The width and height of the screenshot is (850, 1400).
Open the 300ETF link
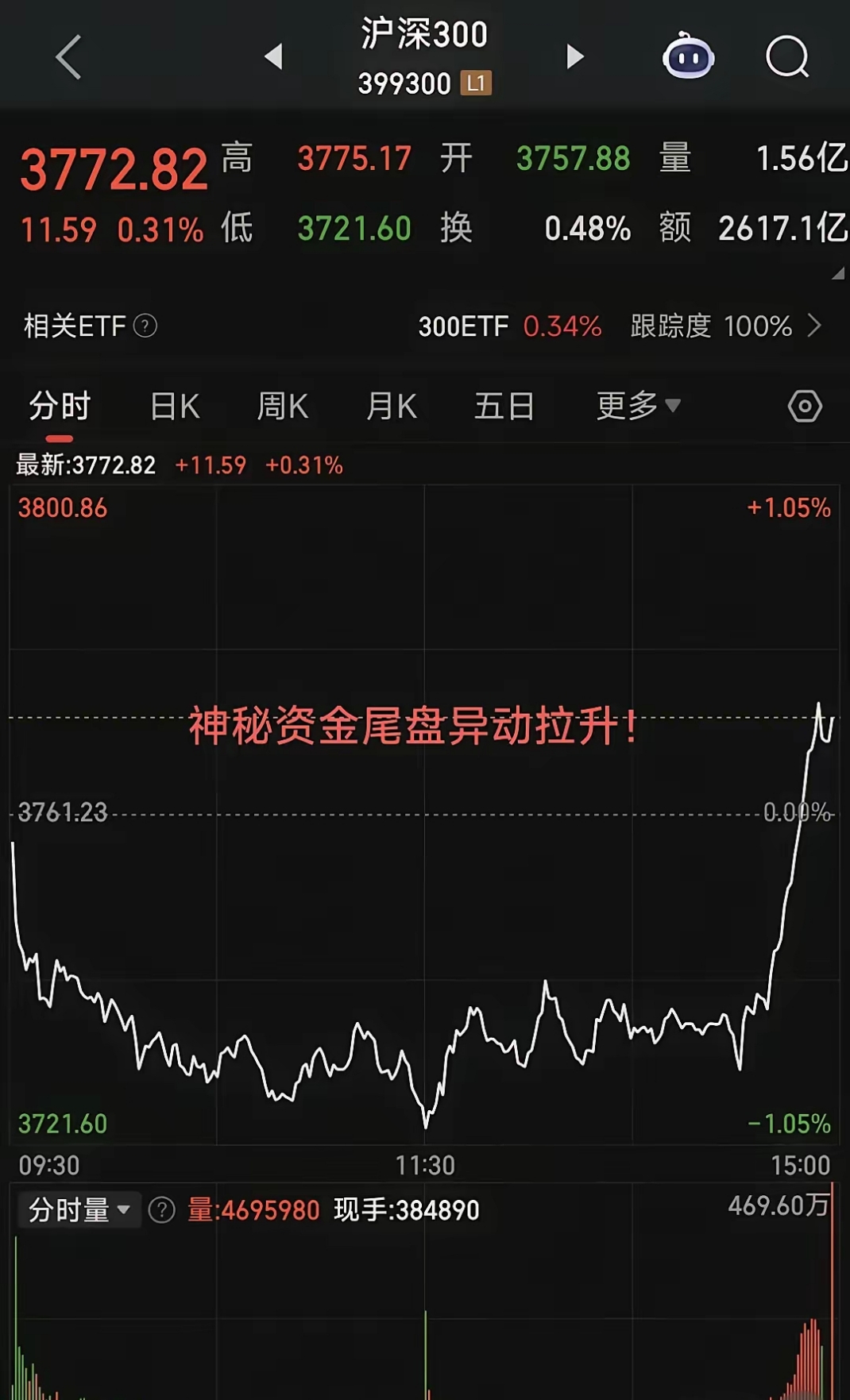465,326
